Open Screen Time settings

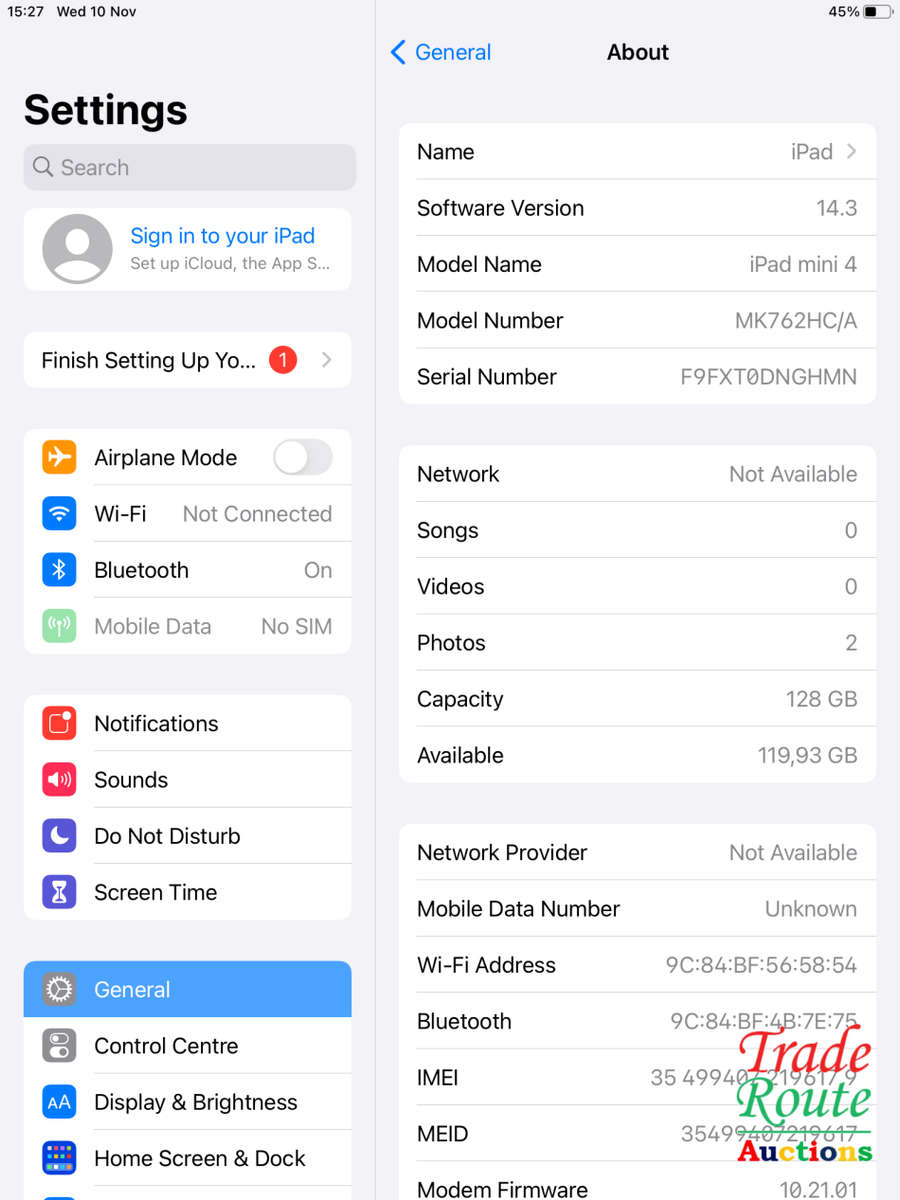point(188,892)
